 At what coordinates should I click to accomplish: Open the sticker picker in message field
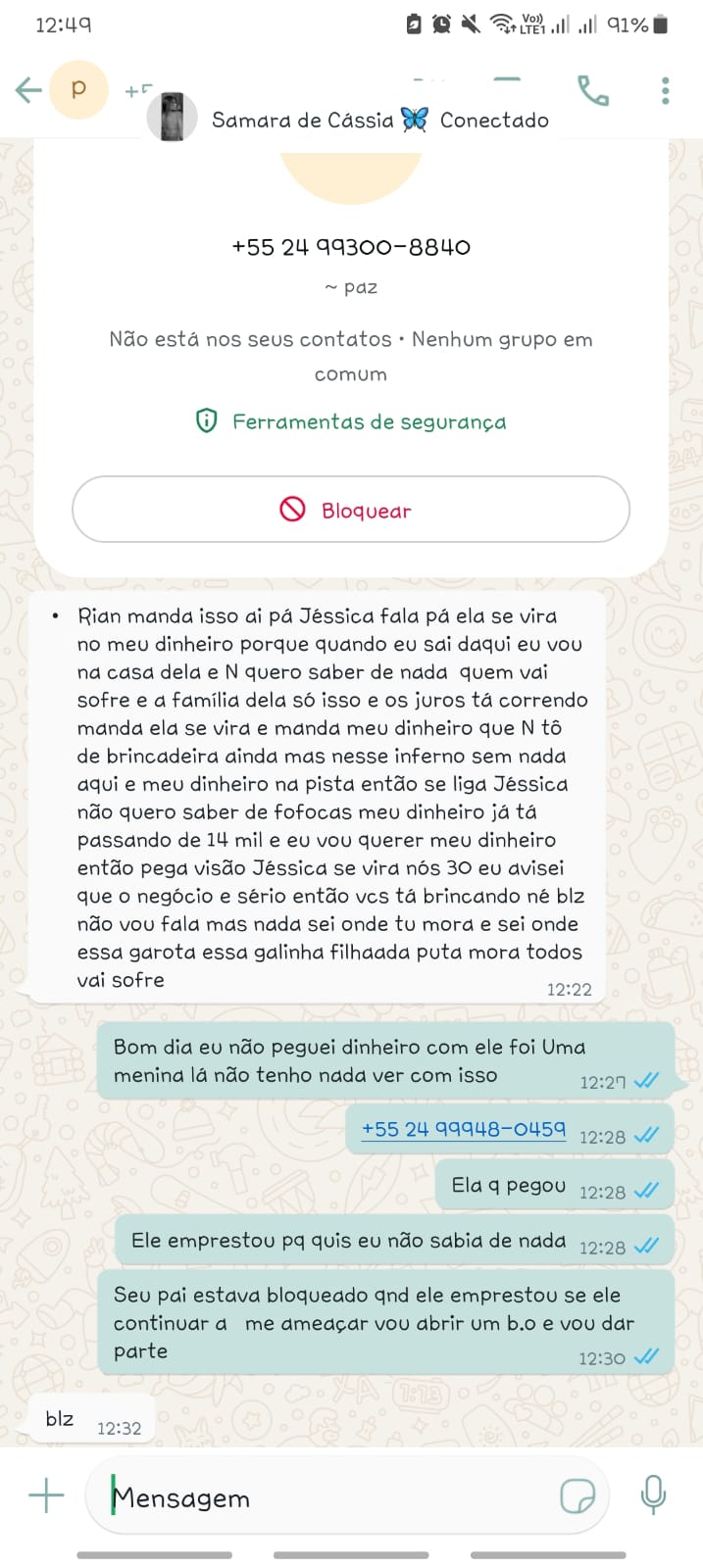point(577,1496)
